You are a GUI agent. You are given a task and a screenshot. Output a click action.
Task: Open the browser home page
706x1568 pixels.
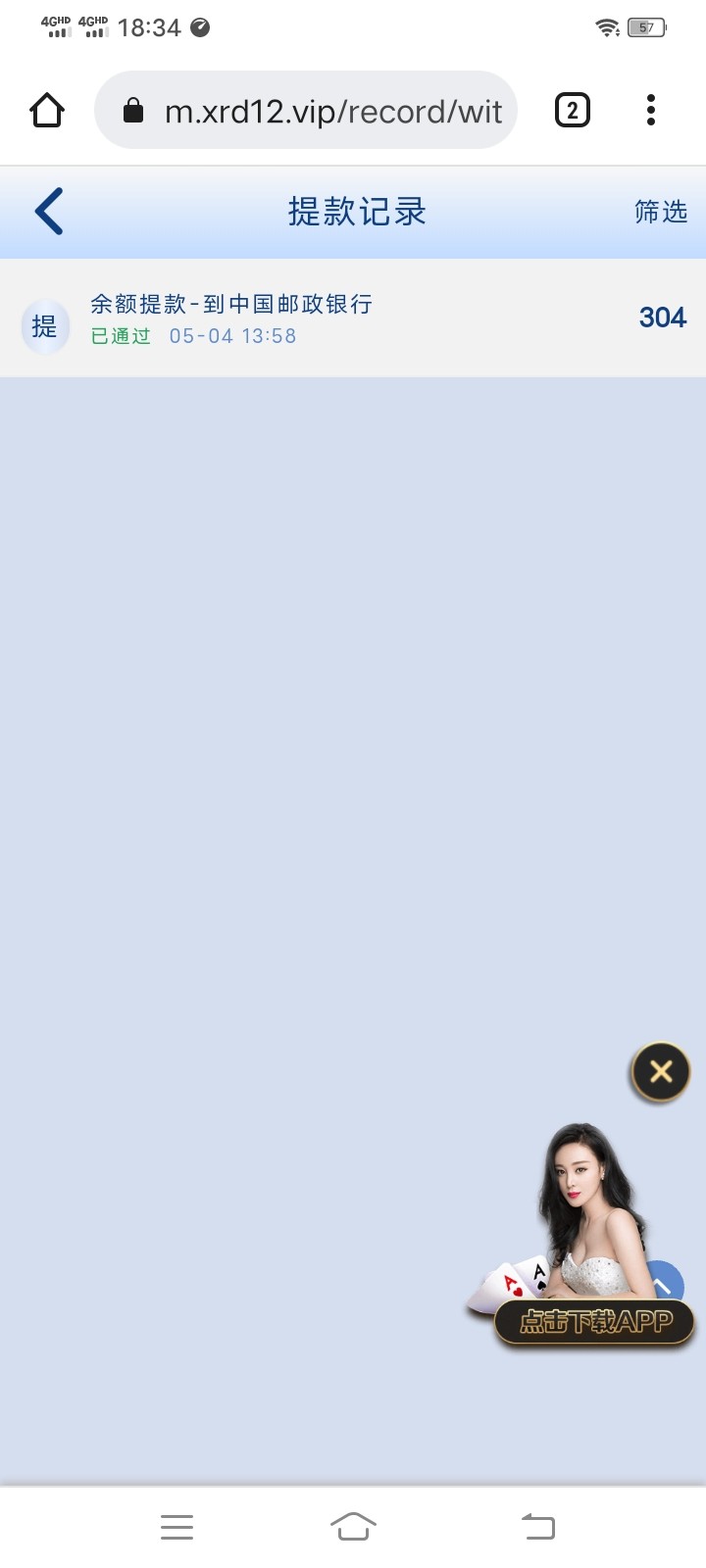[x=47, y=111]
